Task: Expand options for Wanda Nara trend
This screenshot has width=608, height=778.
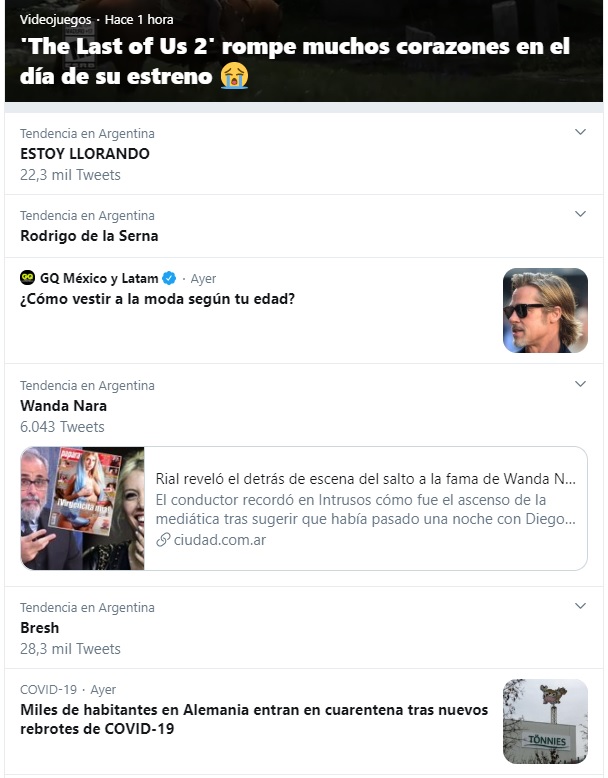Action: click(581, 384)
